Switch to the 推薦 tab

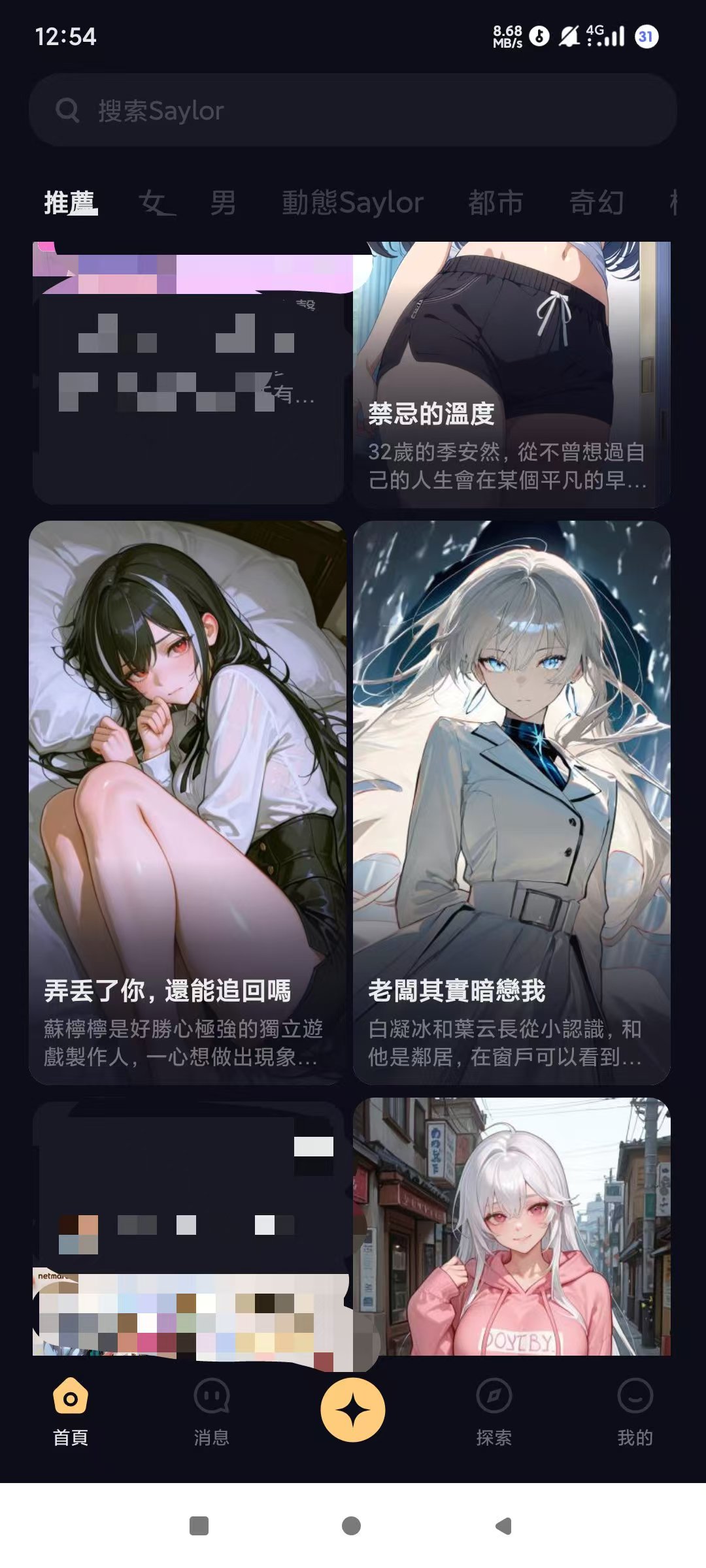71,203
